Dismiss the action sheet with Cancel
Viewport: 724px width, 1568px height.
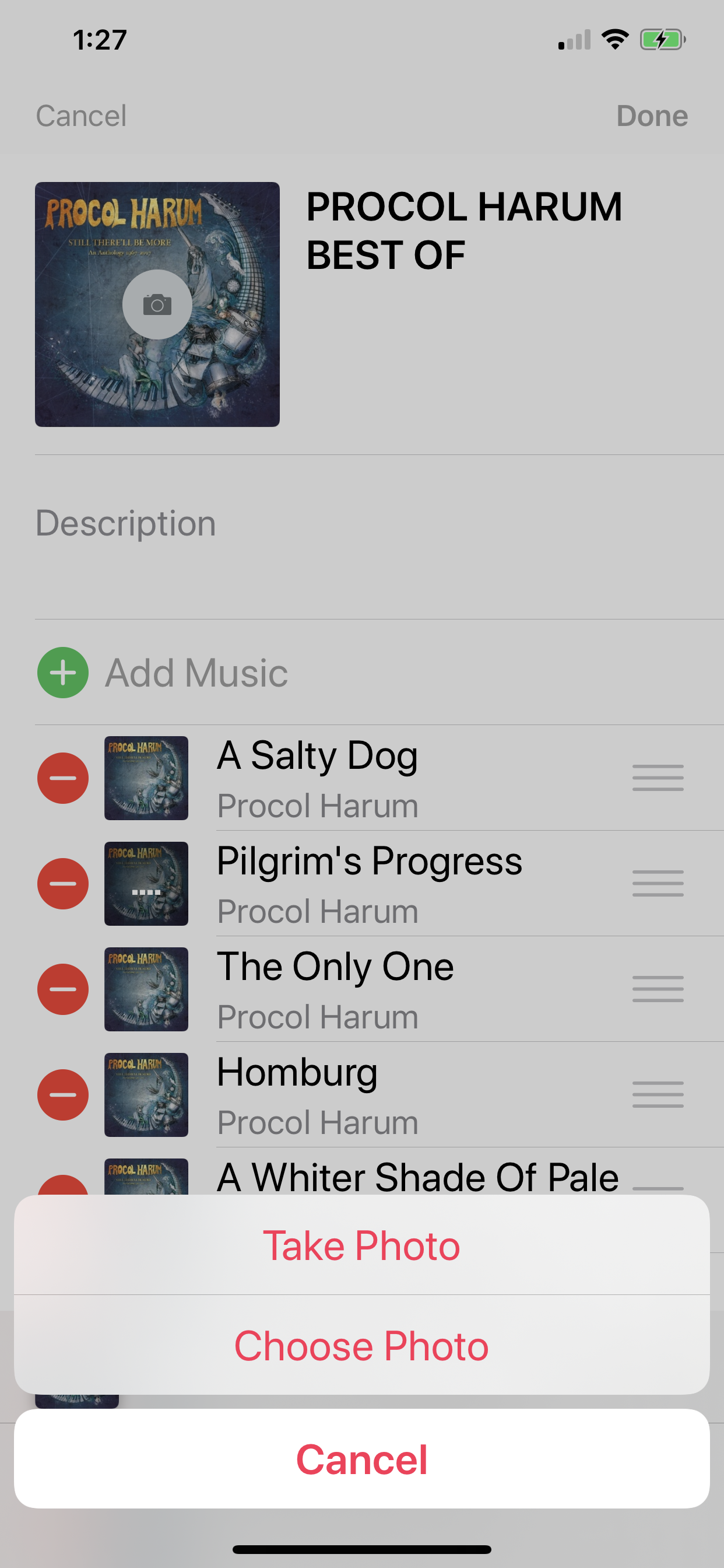click(361, 1459)
